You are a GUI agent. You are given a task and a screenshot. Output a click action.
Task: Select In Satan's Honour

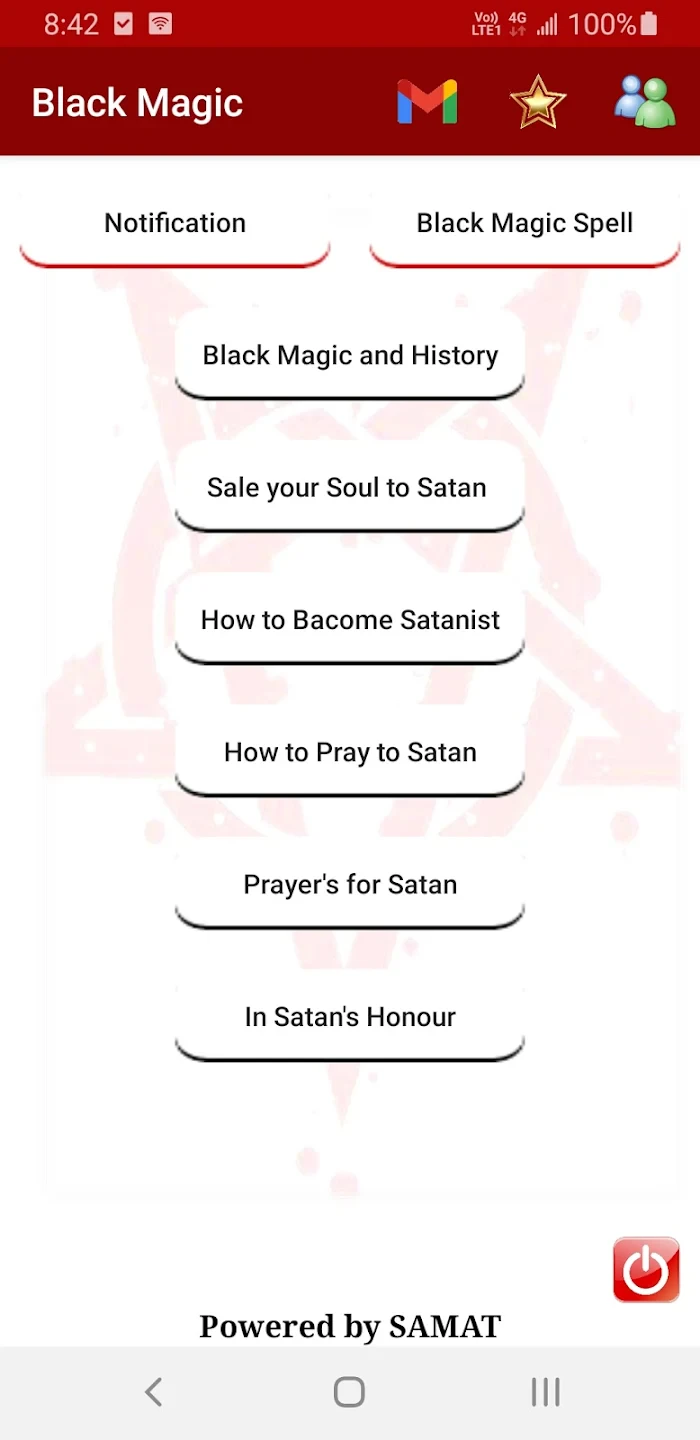tap(350, 1017)
